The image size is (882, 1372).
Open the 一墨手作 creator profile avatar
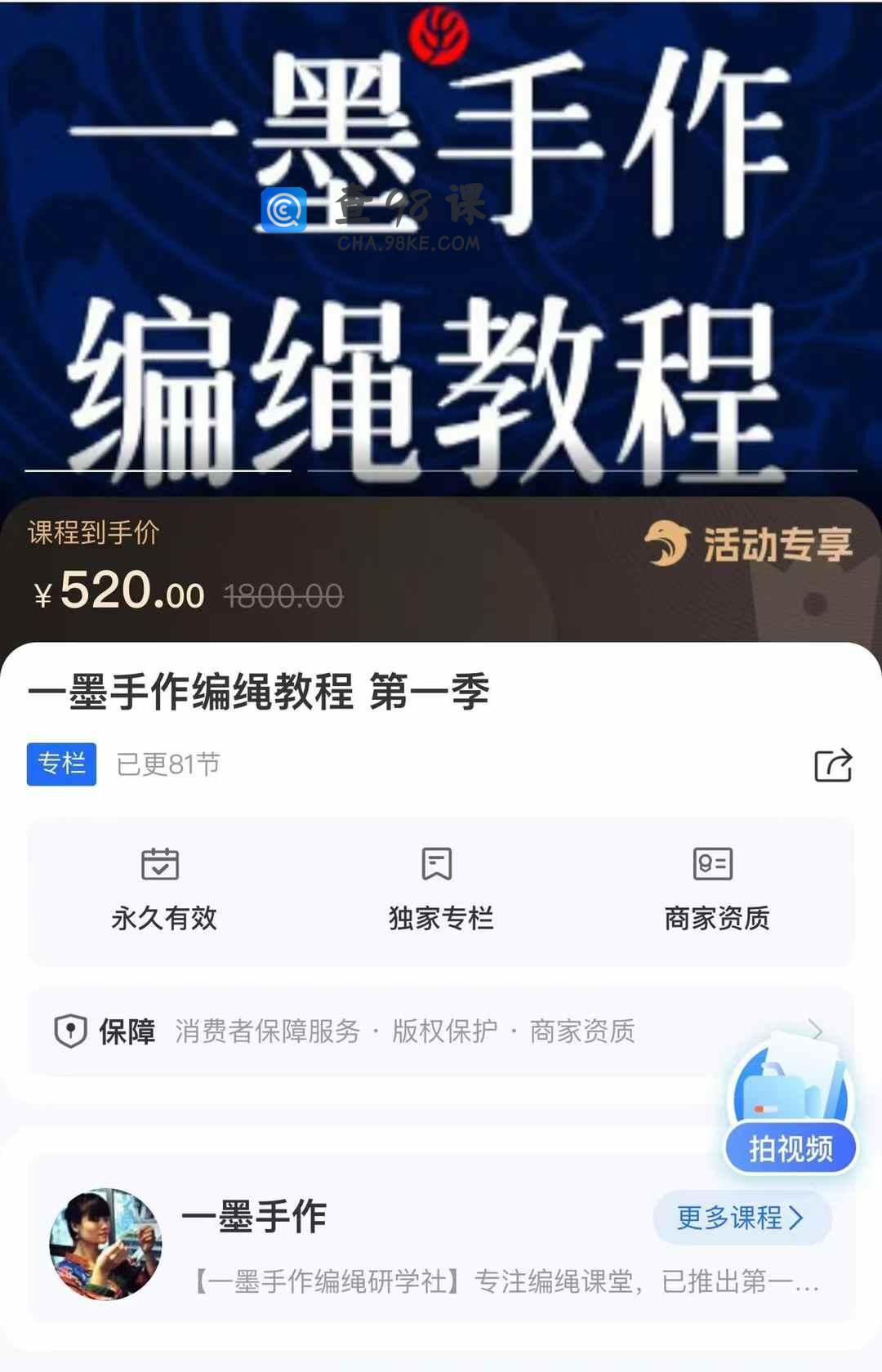pyautogui.click(x=106, y=1244)
